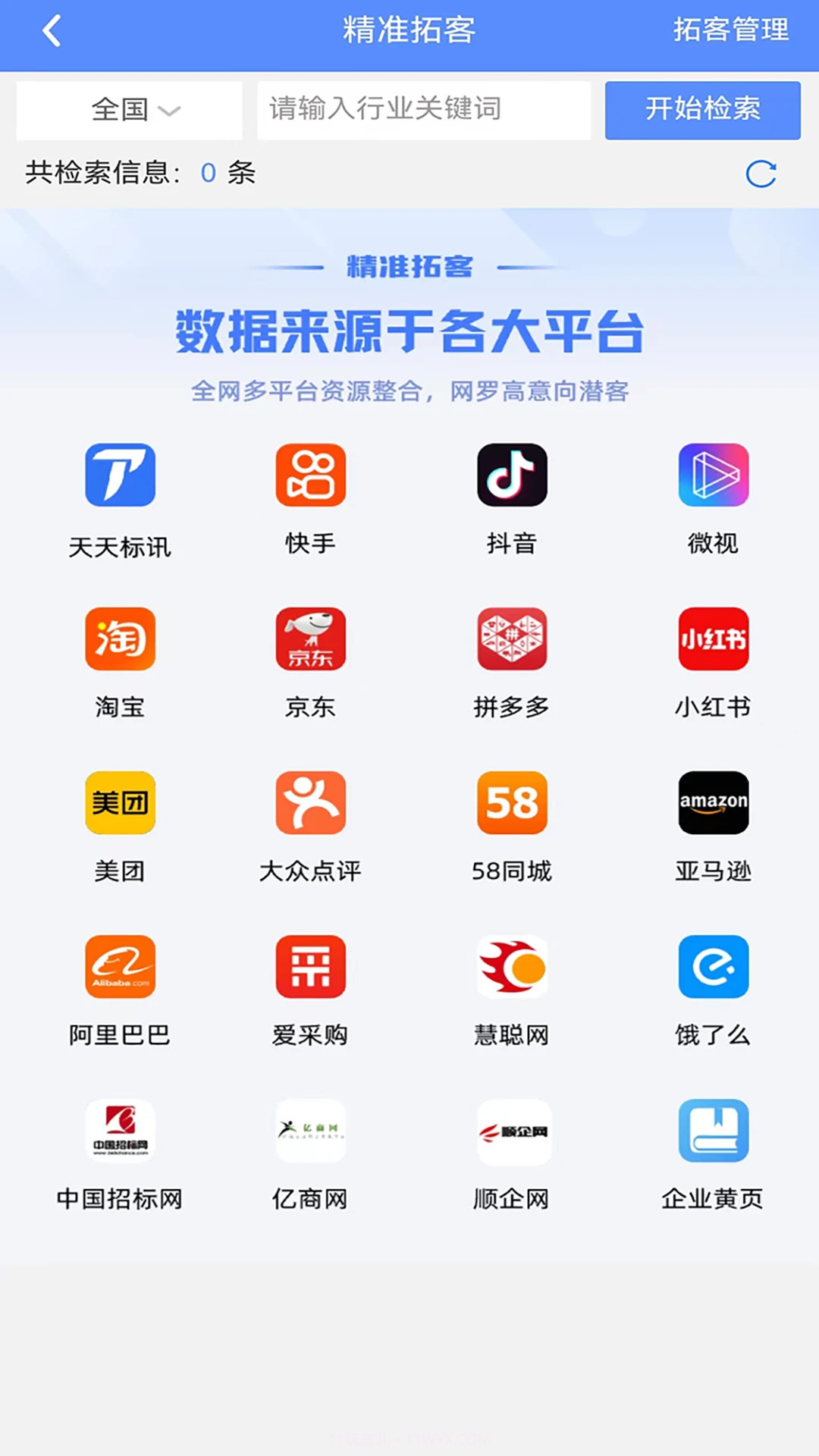
Task: Refresh the search result count
Action: point(761,173)
